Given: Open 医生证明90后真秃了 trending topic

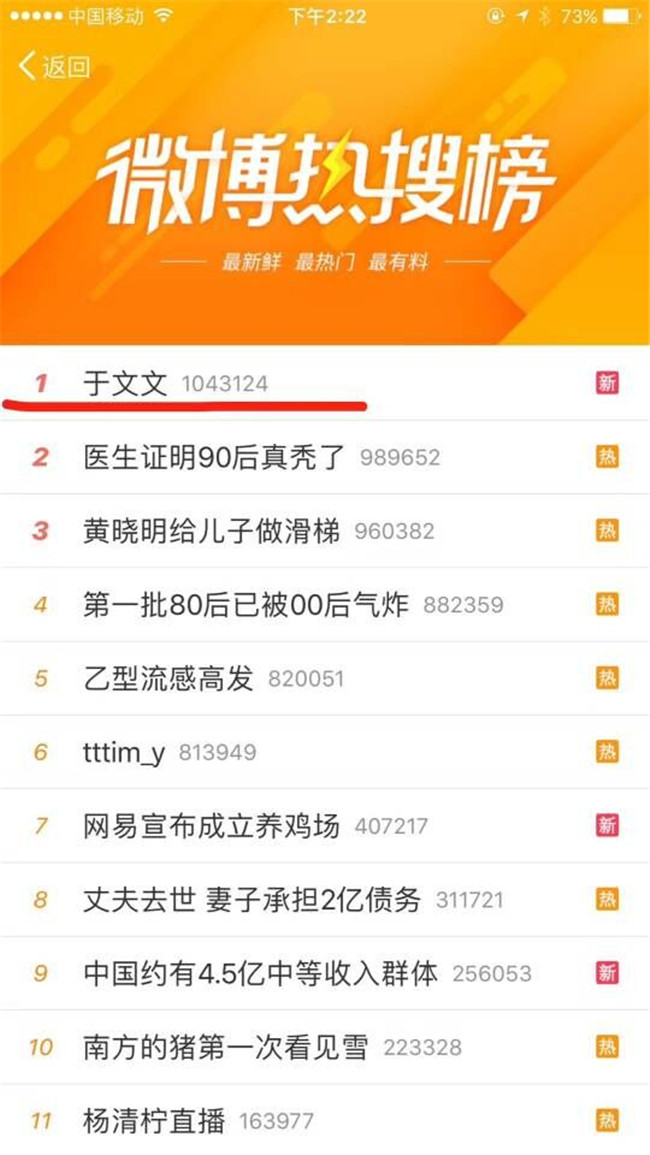Looking at the screenshot, I should 213,457.
